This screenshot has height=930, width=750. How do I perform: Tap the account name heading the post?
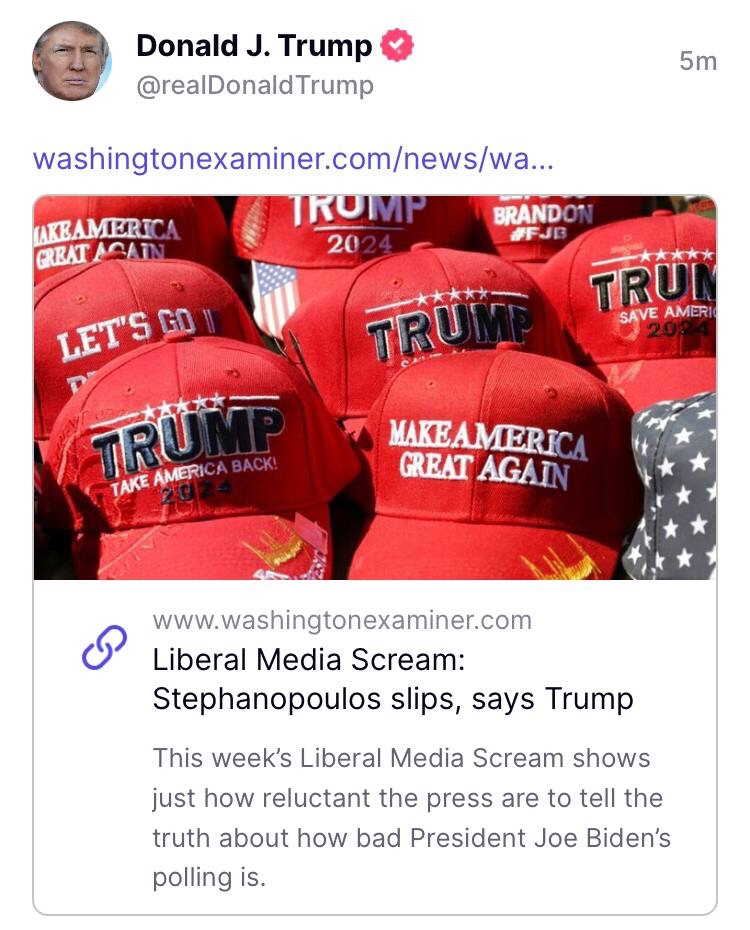(254, 45)
